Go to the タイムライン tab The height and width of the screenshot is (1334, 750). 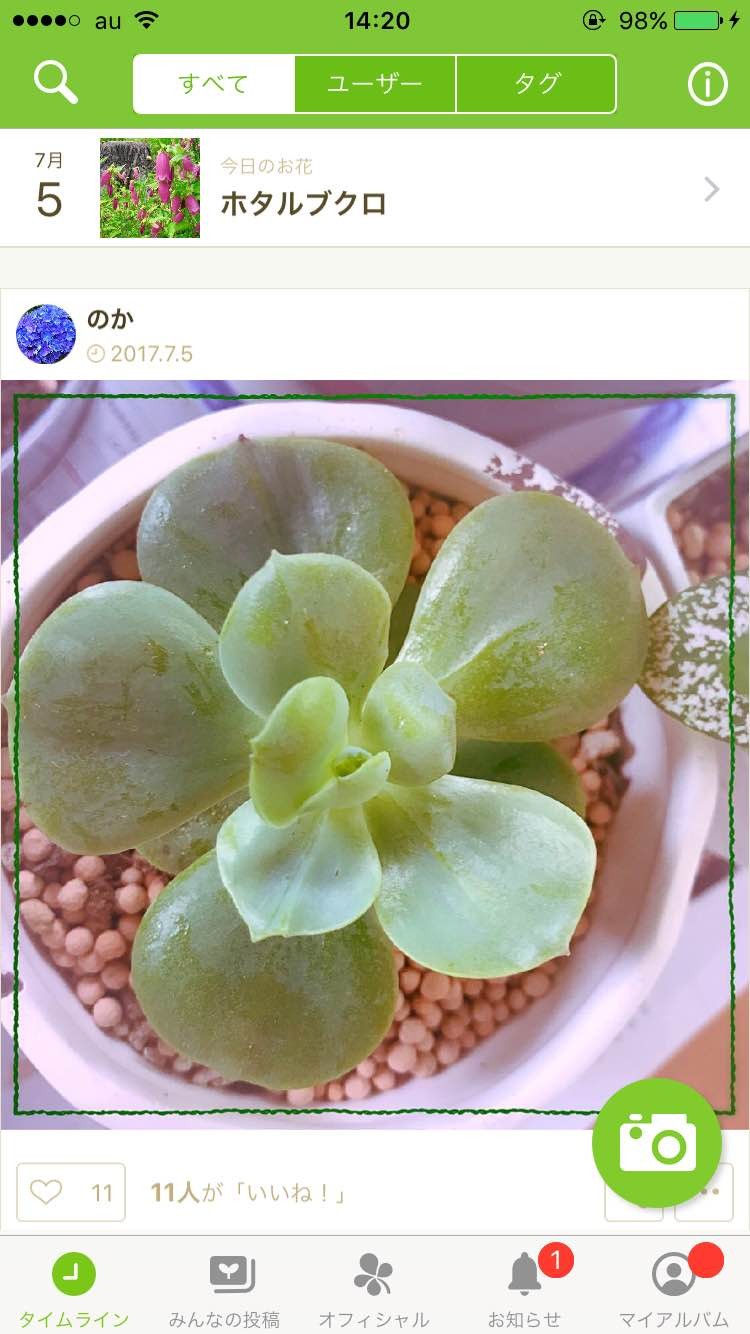click(74, 1289)
